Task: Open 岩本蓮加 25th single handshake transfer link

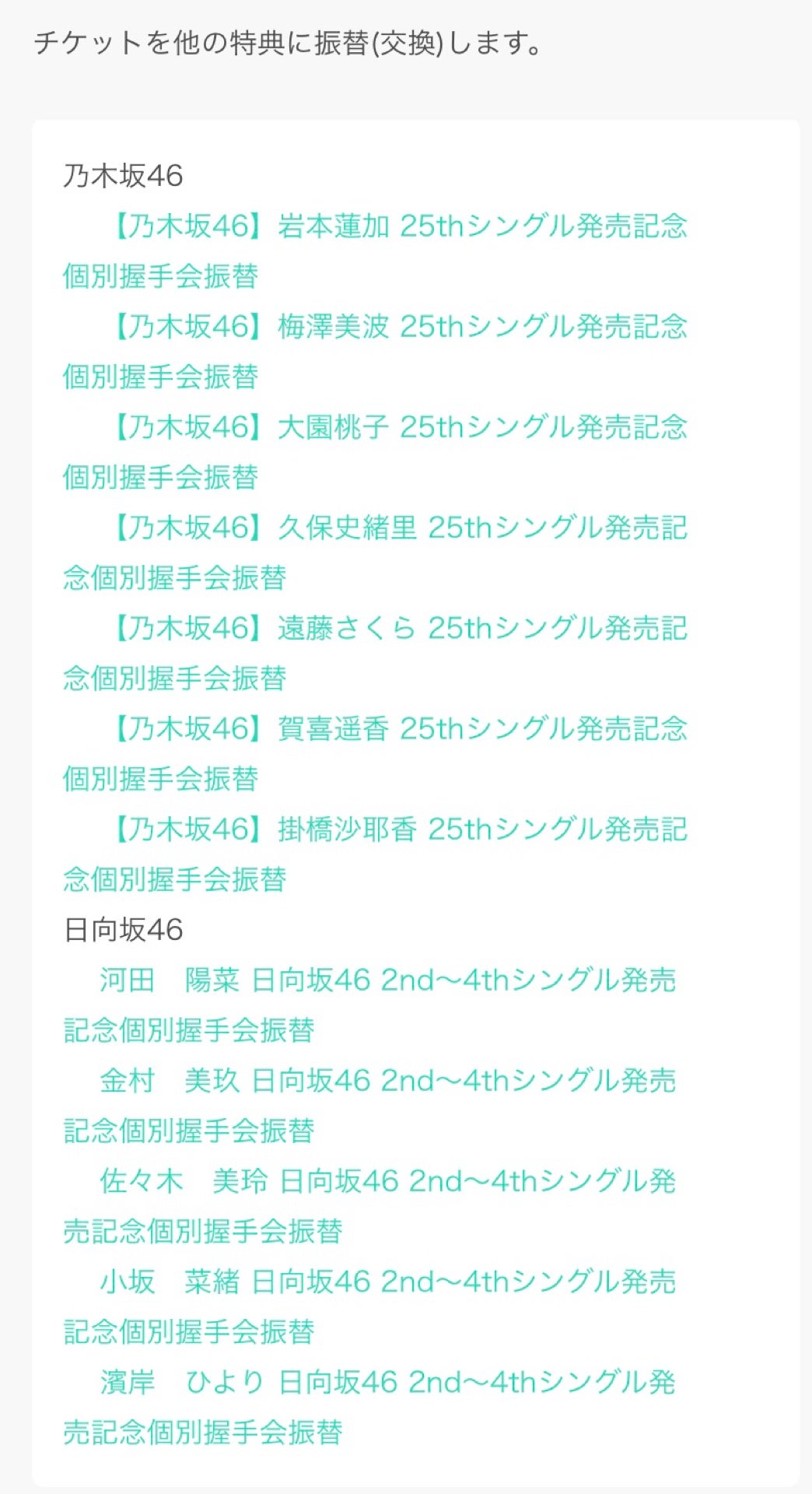Action: click(x=398, y=226)
